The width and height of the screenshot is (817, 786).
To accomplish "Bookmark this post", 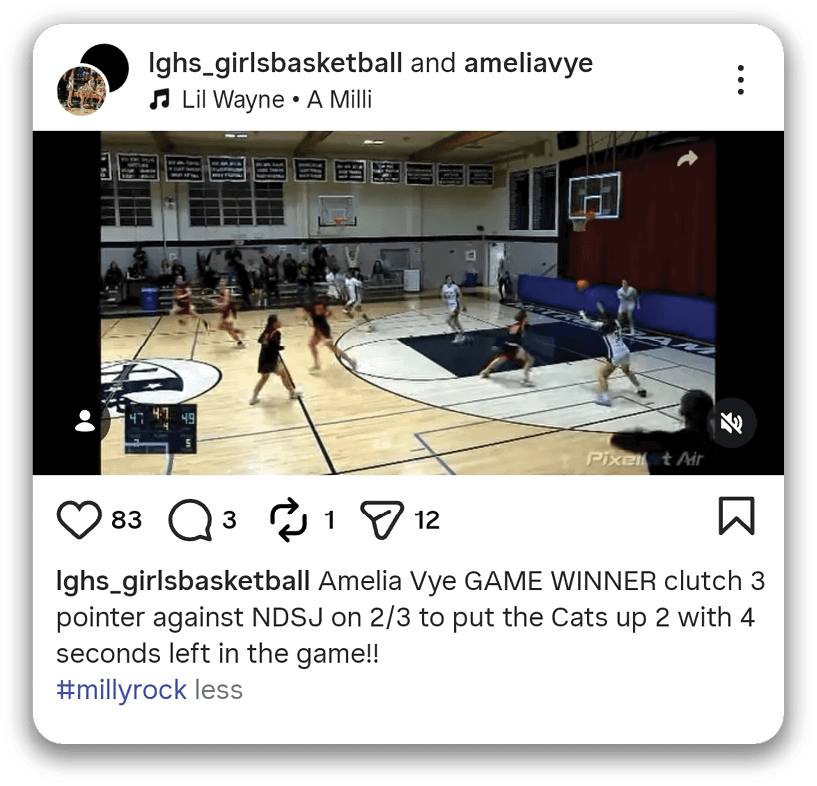I will pyautogui.click(x=736, y=517).
